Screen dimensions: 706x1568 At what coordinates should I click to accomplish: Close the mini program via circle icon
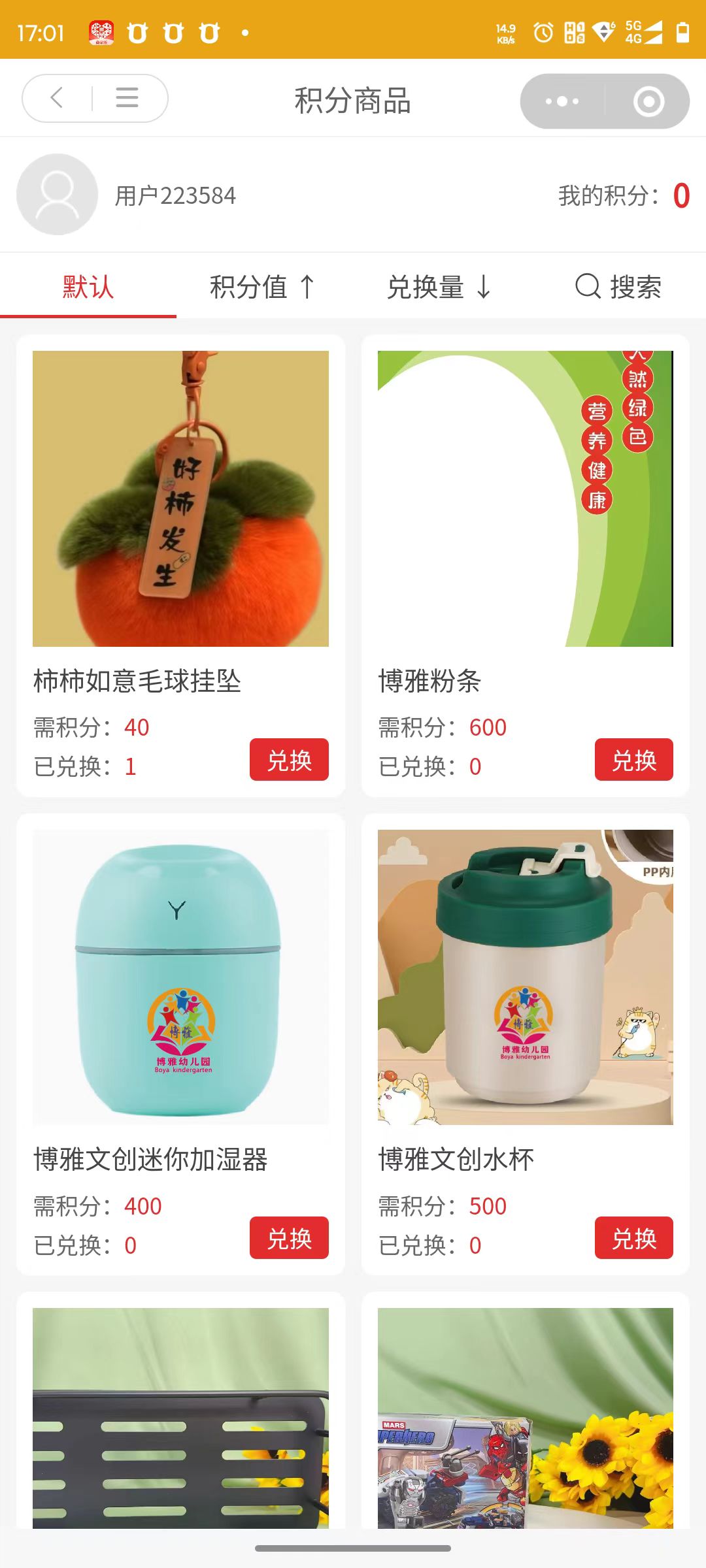648,101
